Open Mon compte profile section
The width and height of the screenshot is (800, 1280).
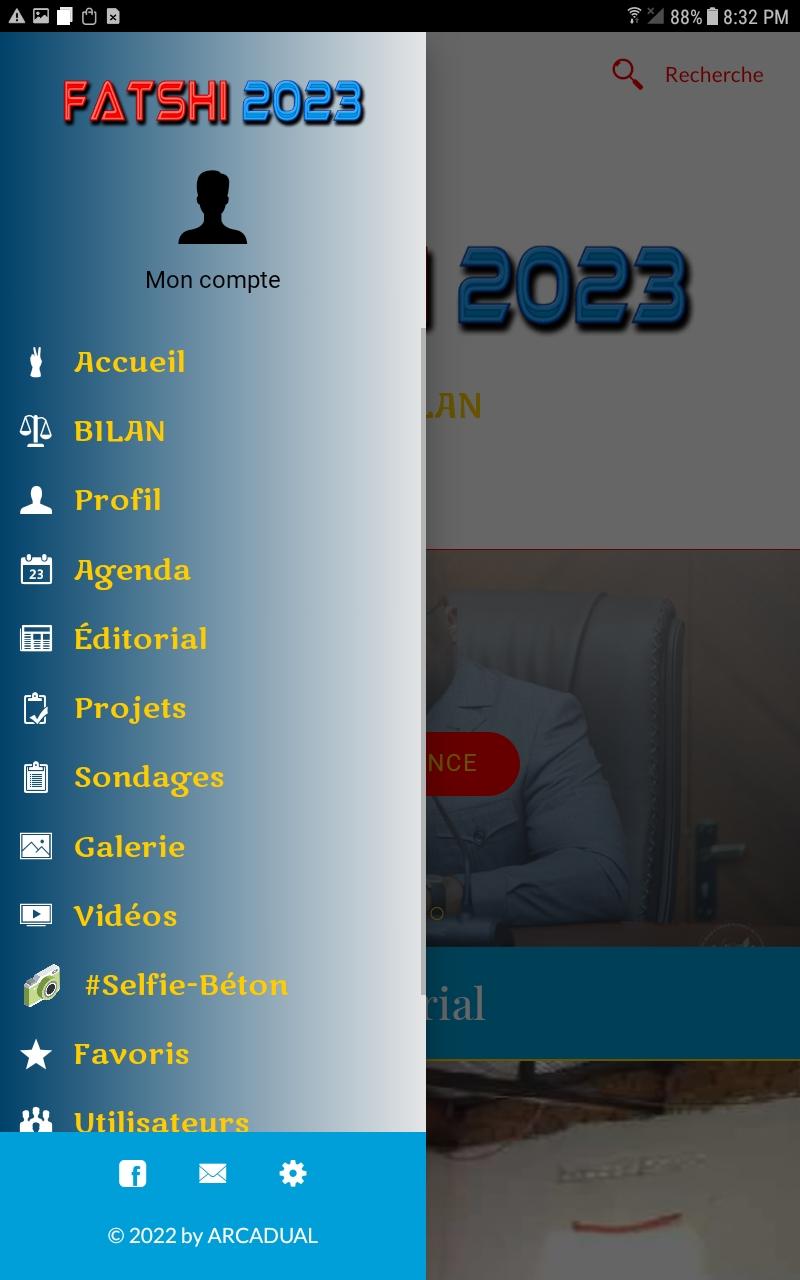tap(212, 231)
